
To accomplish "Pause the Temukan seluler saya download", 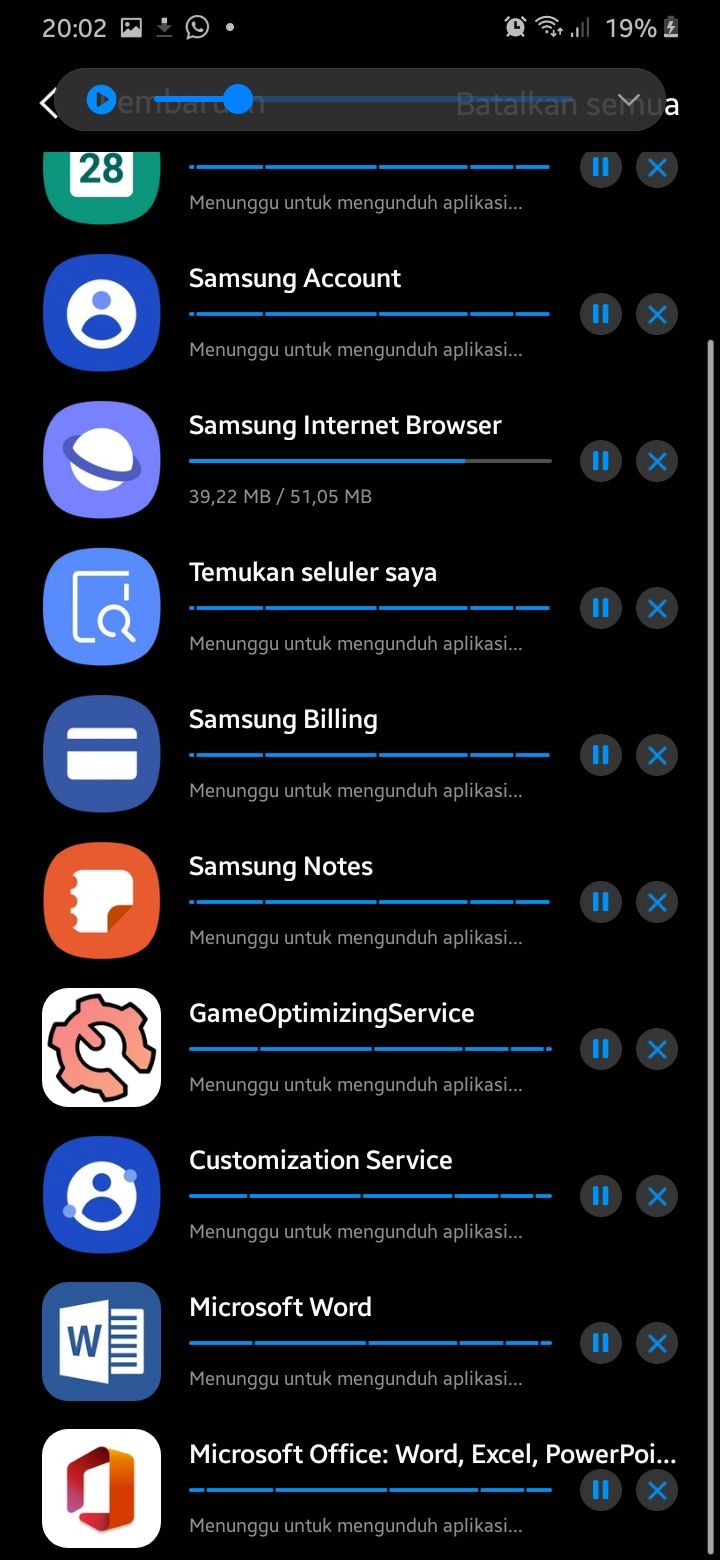I will coord(600,608).
